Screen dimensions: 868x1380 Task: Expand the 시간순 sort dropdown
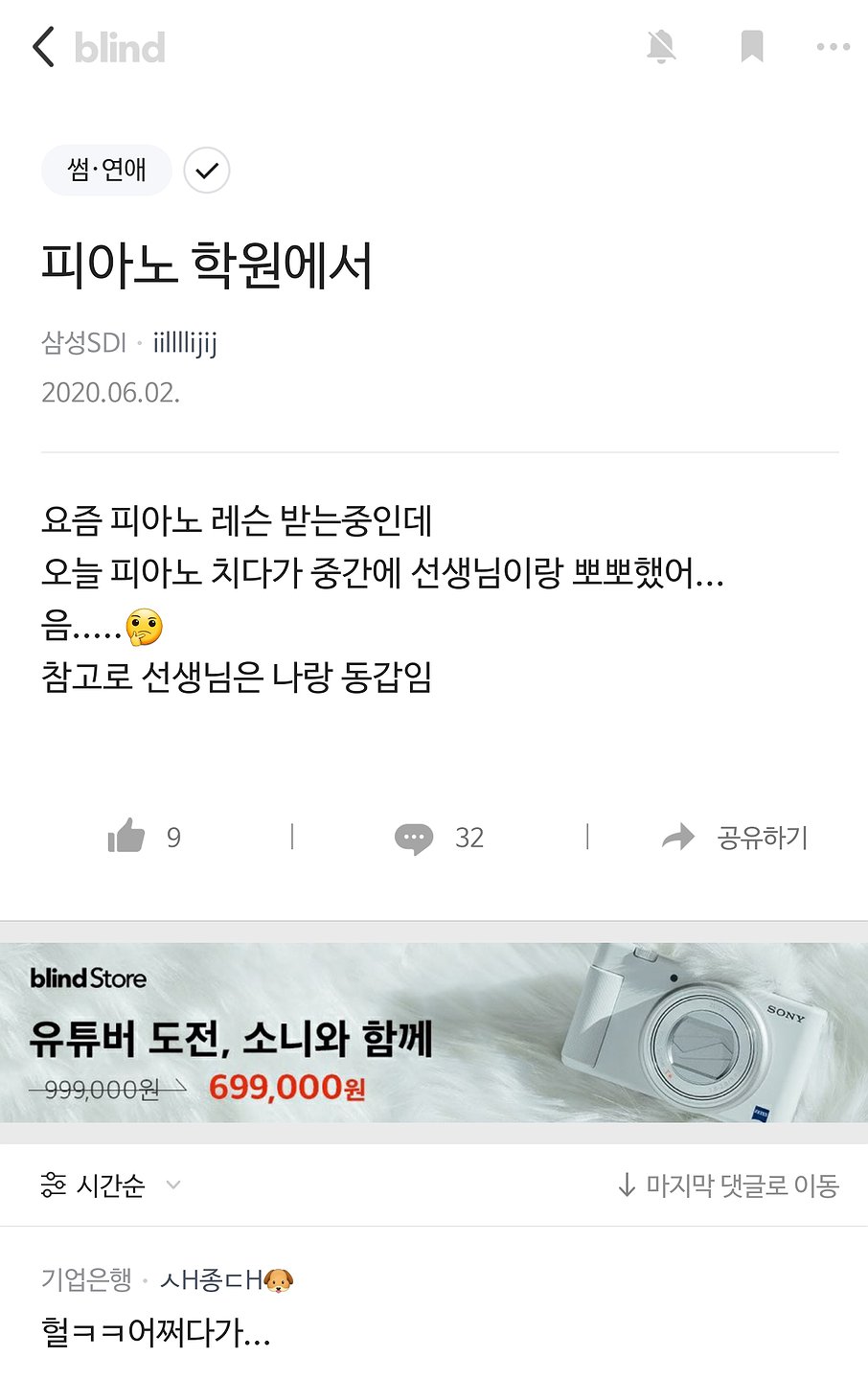110,1185
